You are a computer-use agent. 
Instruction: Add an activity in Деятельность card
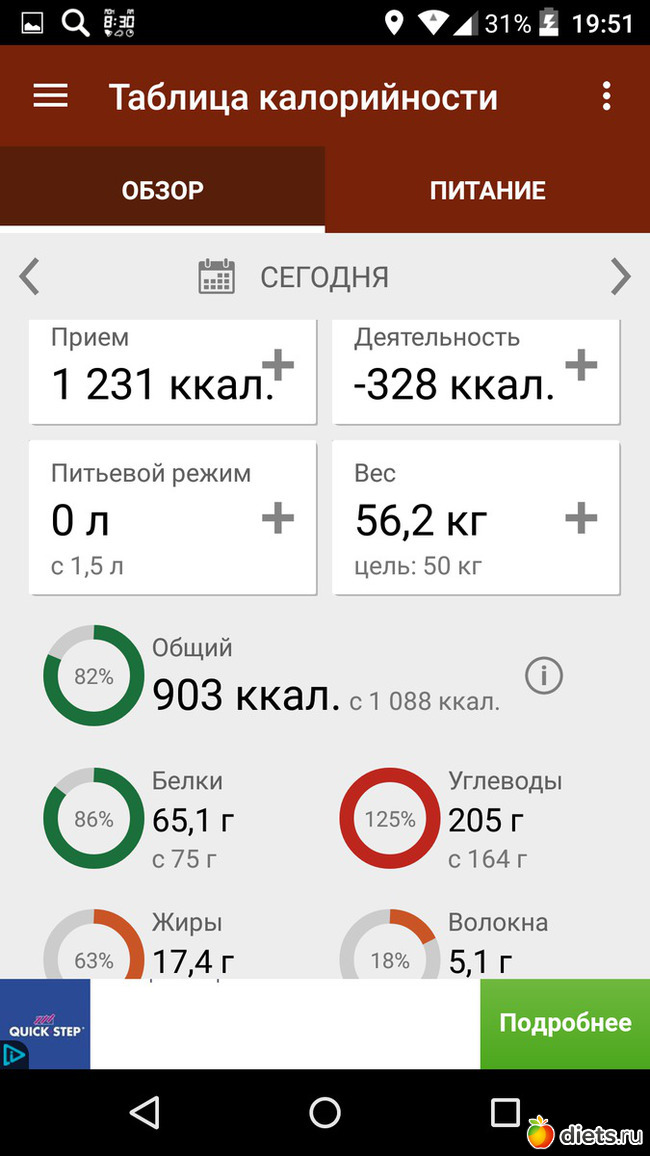[x=581, y=365]
